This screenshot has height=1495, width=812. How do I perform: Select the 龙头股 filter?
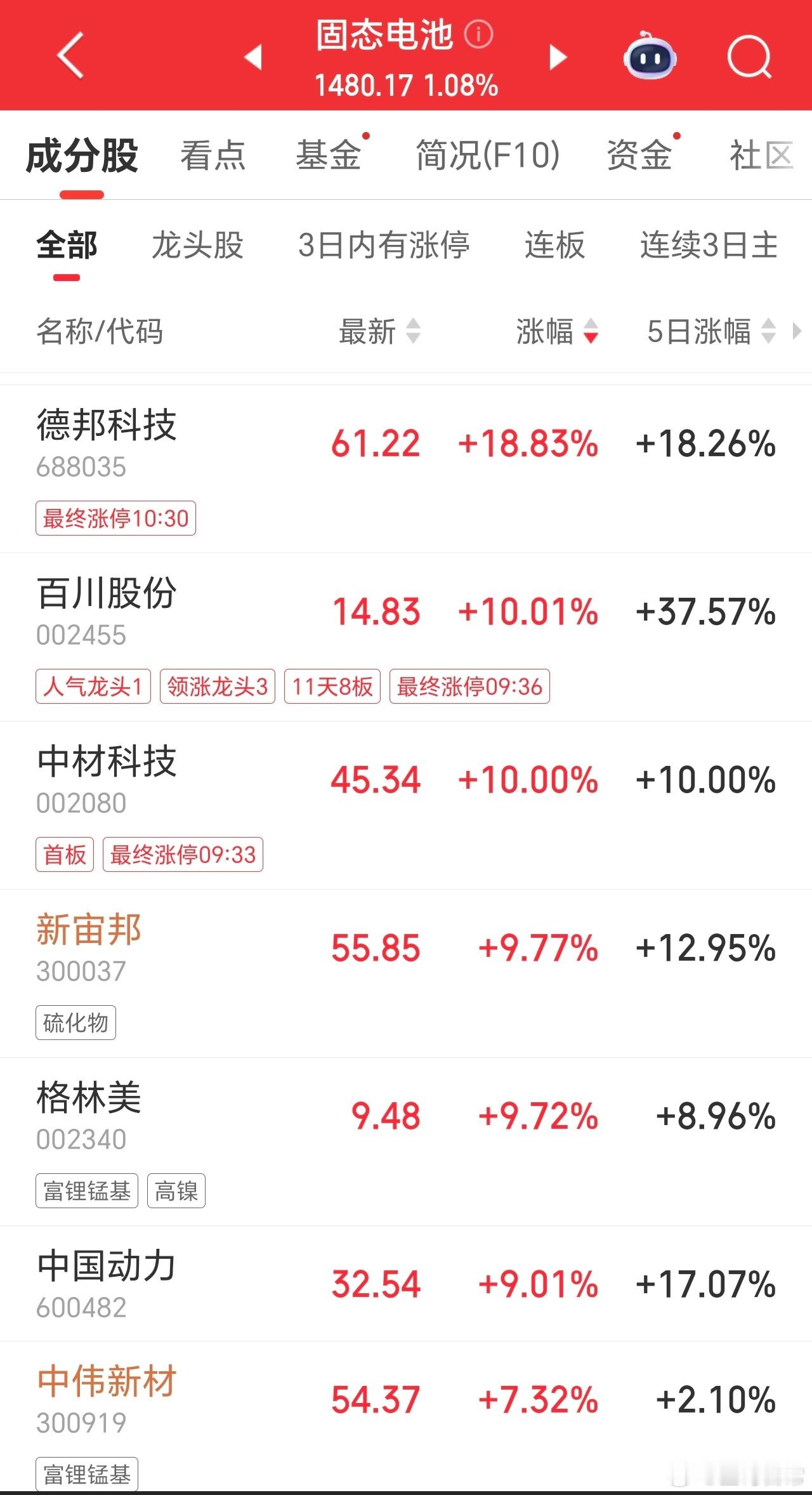click(x=197, y=246)
